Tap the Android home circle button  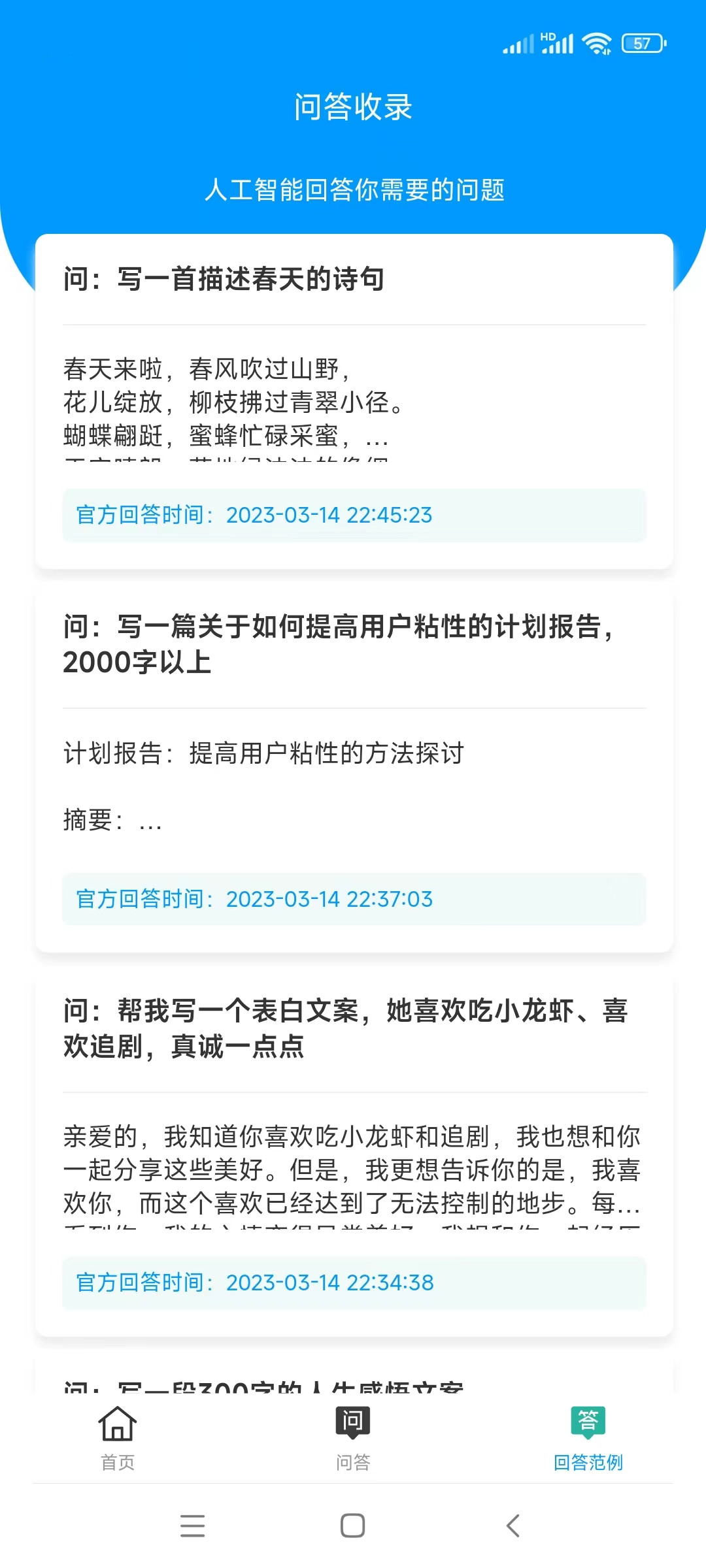coord(353,1526)
